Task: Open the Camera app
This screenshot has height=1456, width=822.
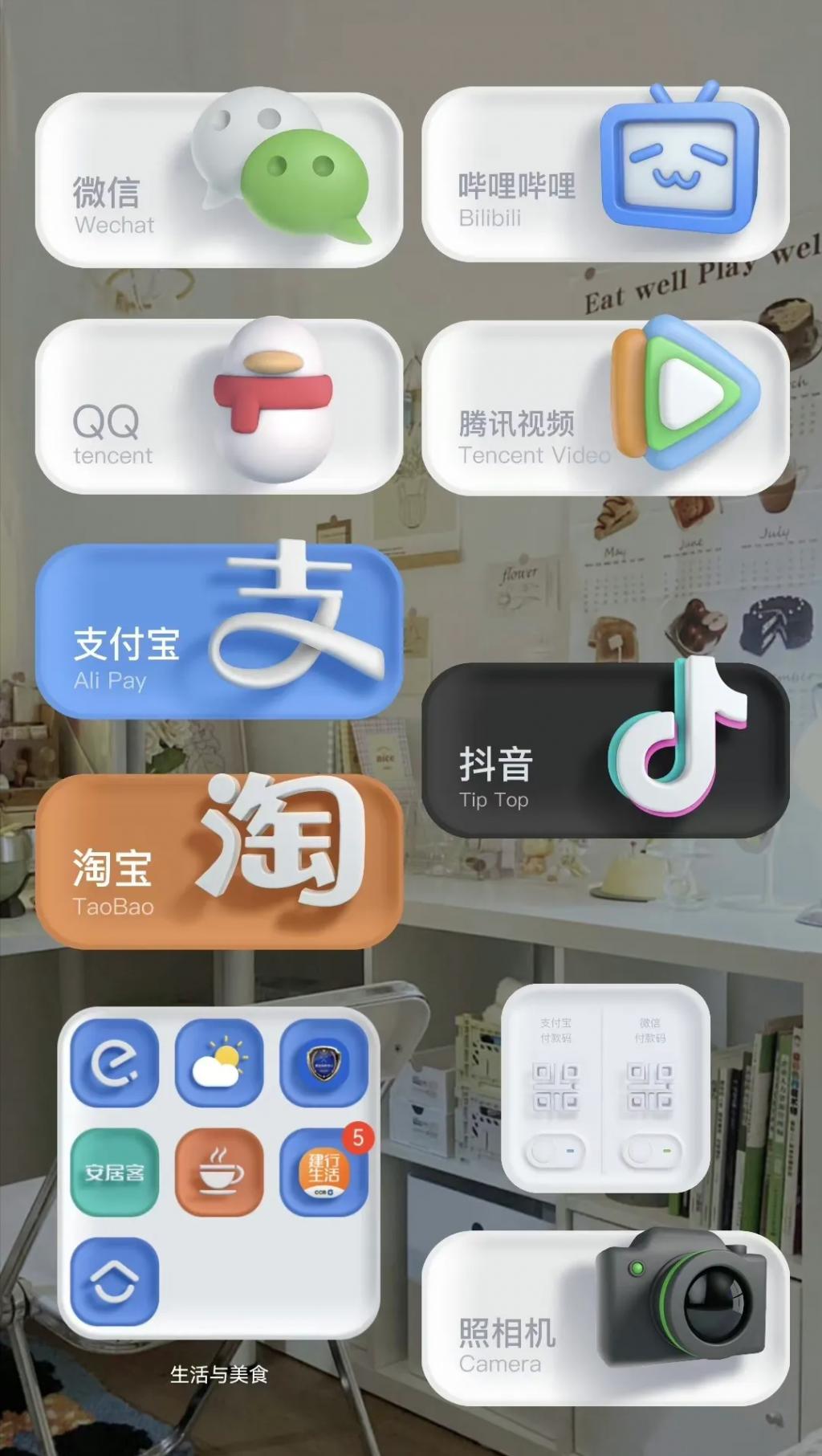Action: [605, 1317]
